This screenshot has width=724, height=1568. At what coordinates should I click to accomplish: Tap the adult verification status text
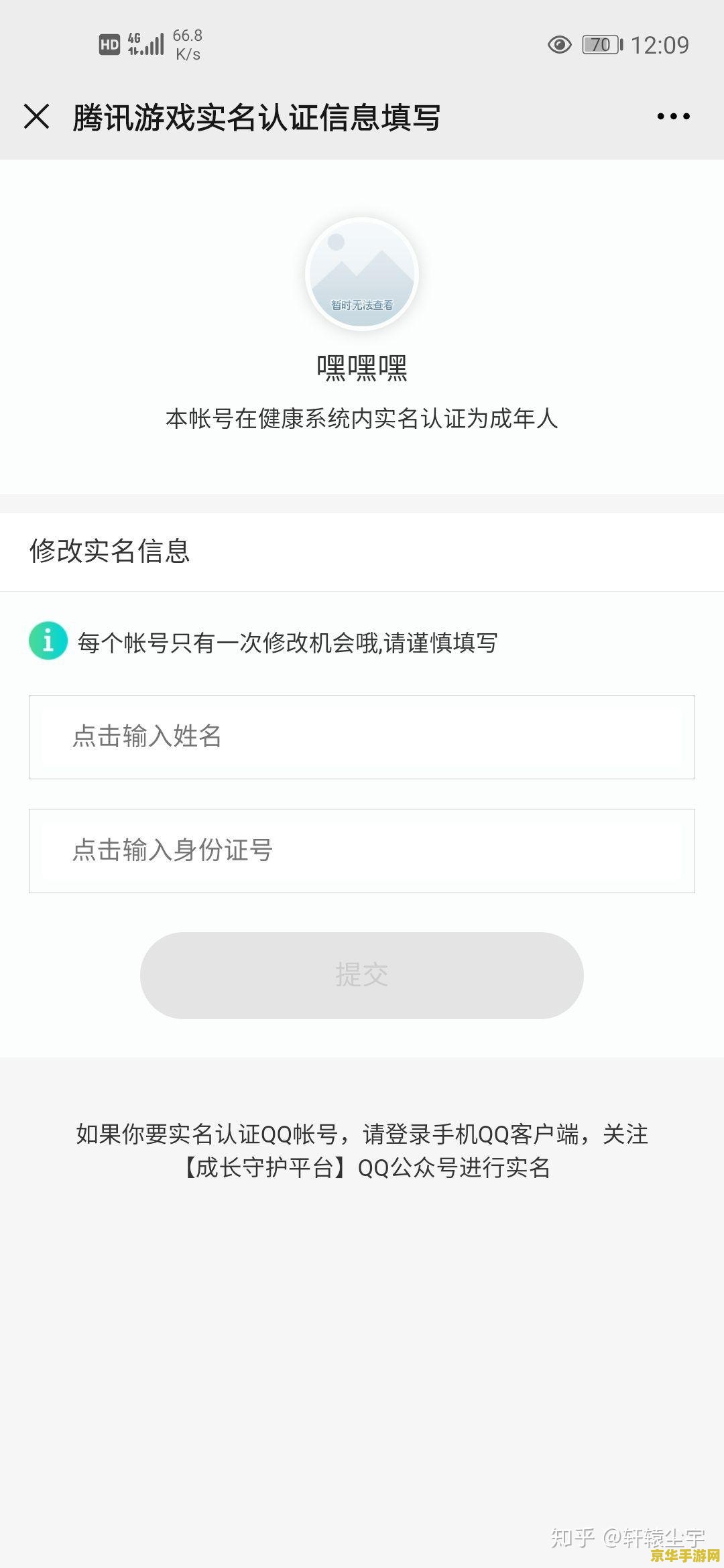point(362,417)
